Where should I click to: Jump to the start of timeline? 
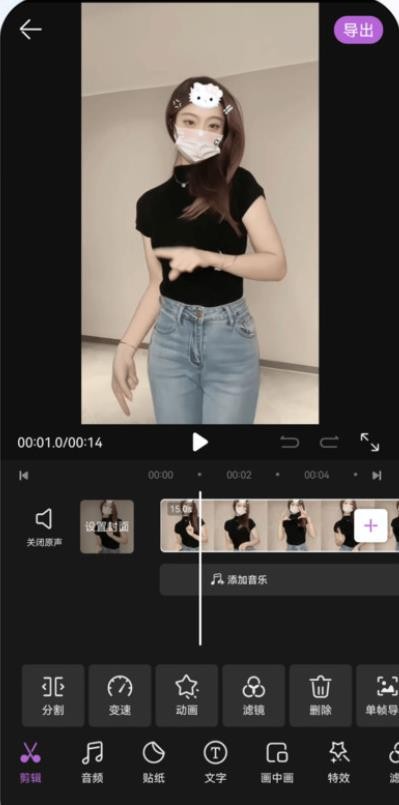click(24, 475)
